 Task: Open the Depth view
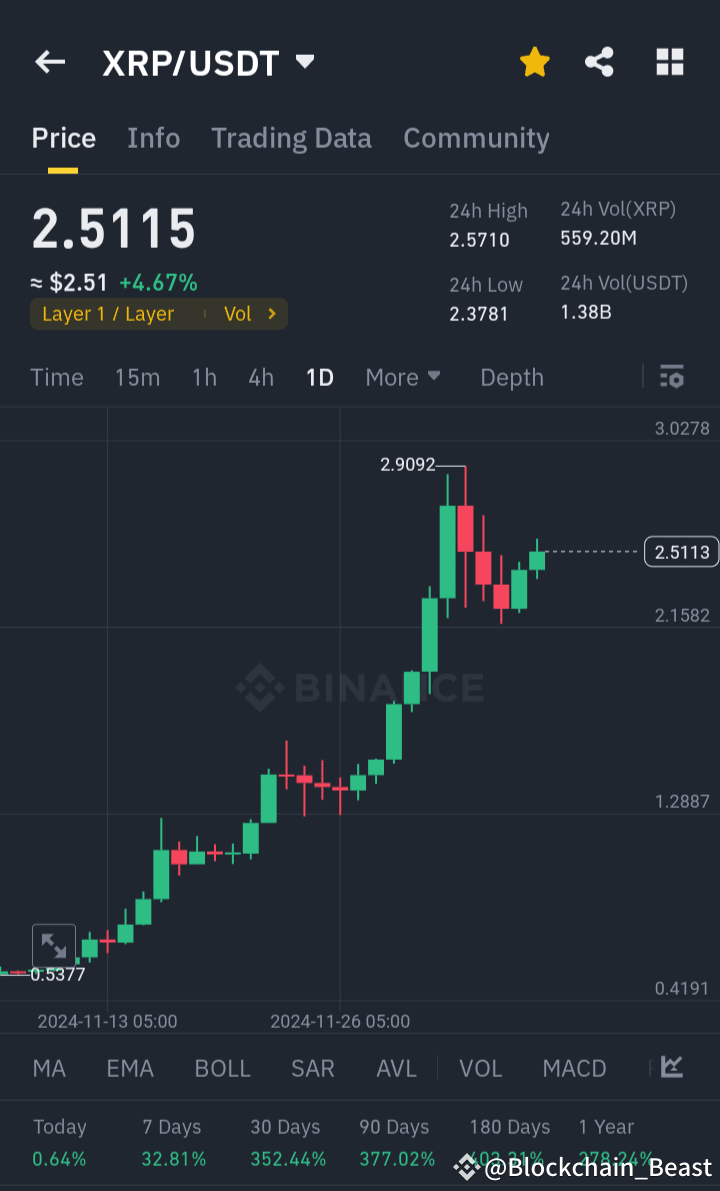[511, 377]
